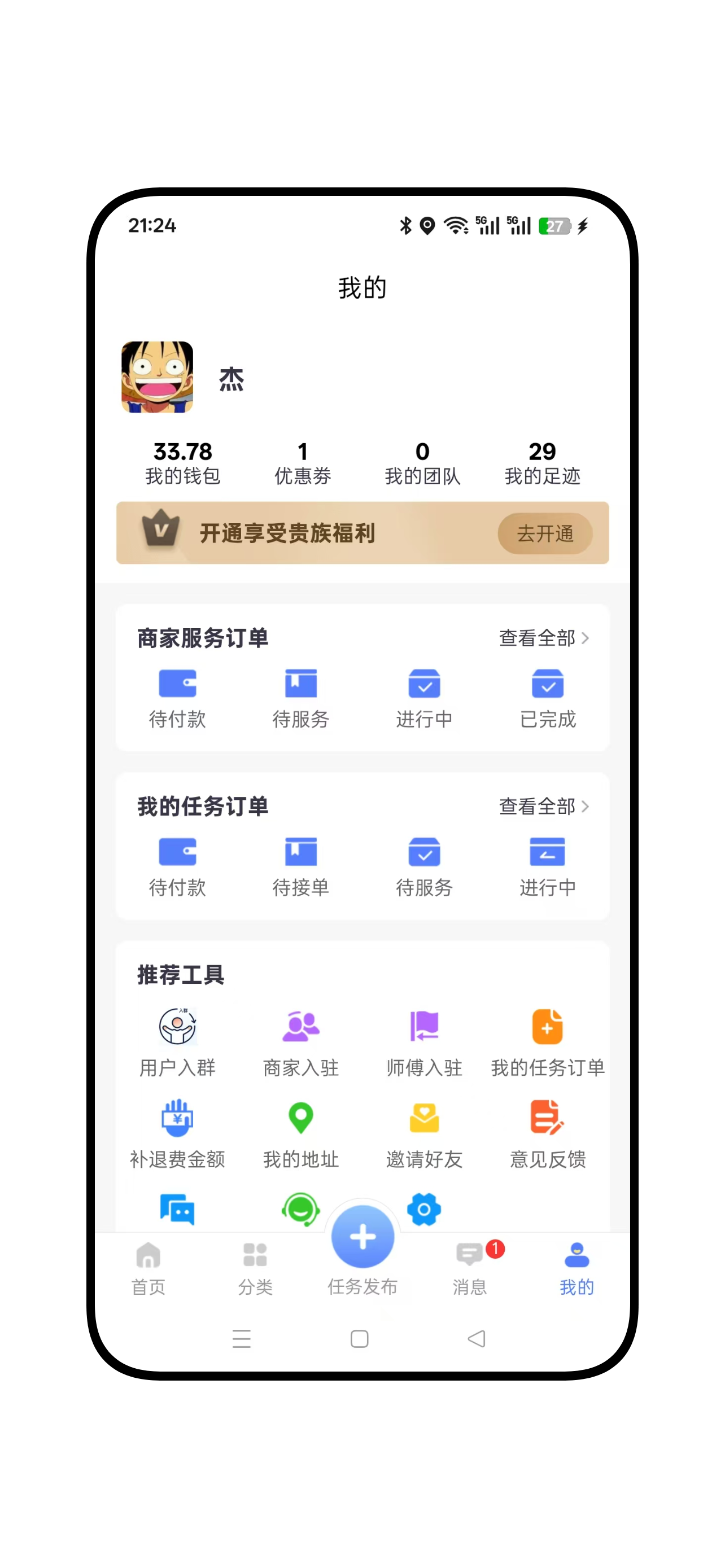Open the green customer service icon

click(301, 1210)
